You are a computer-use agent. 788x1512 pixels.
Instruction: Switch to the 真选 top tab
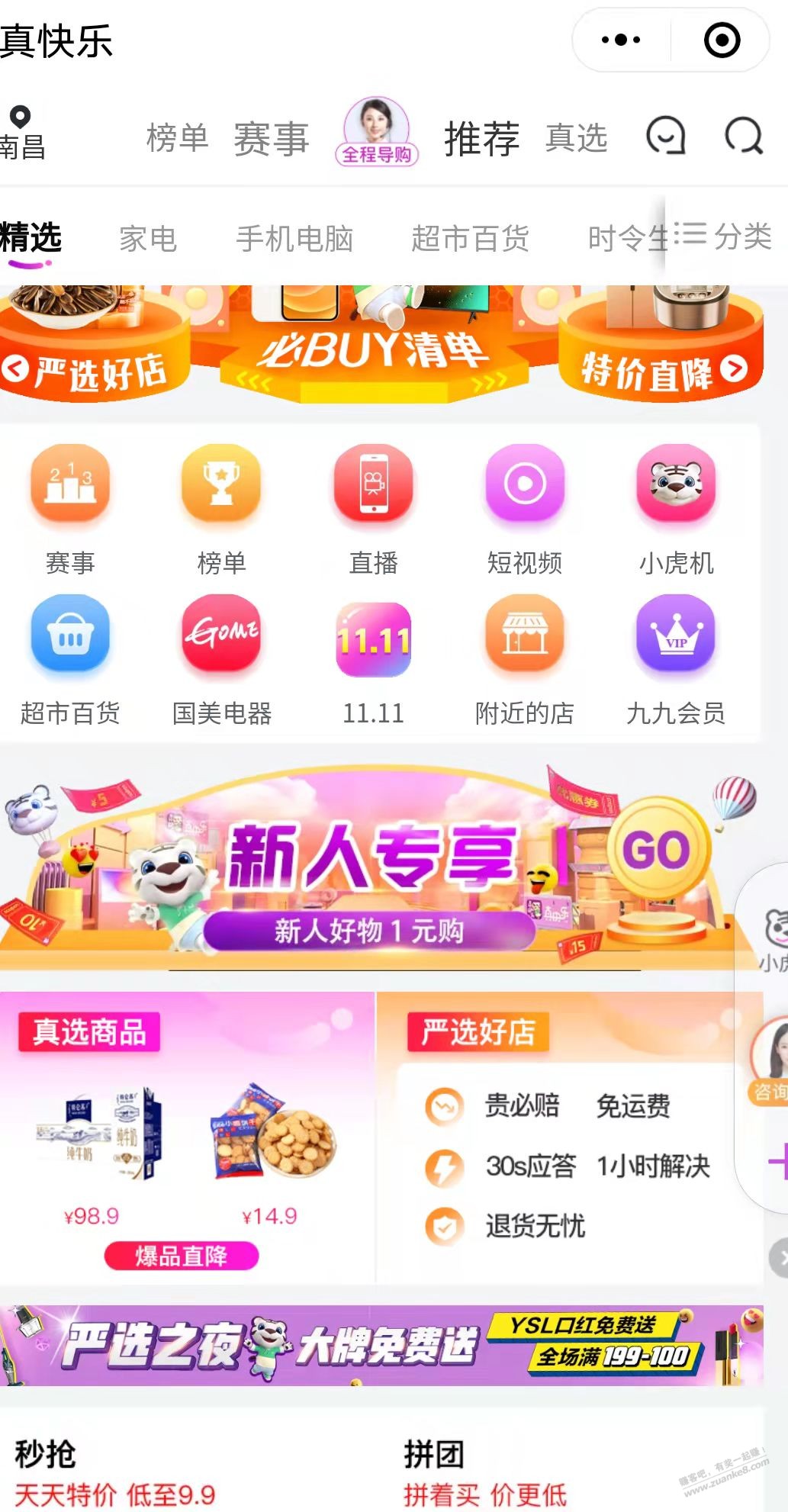coord(576,138)
